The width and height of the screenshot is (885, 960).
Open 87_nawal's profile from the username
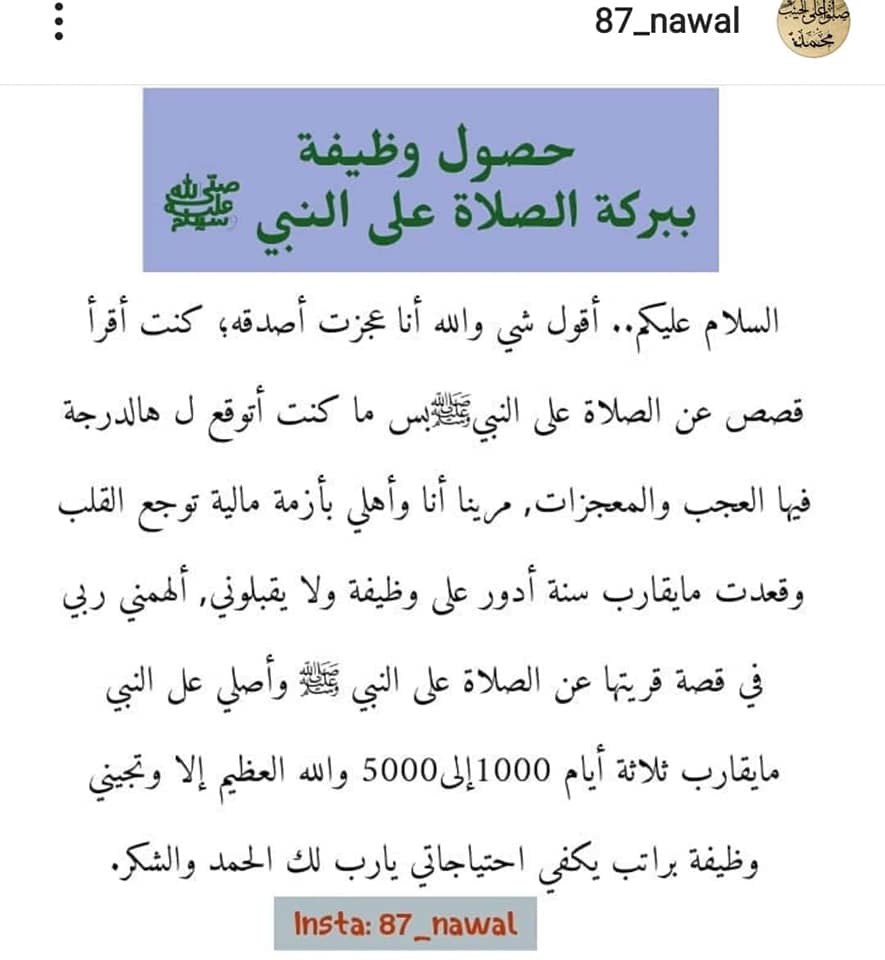point(667,22)
